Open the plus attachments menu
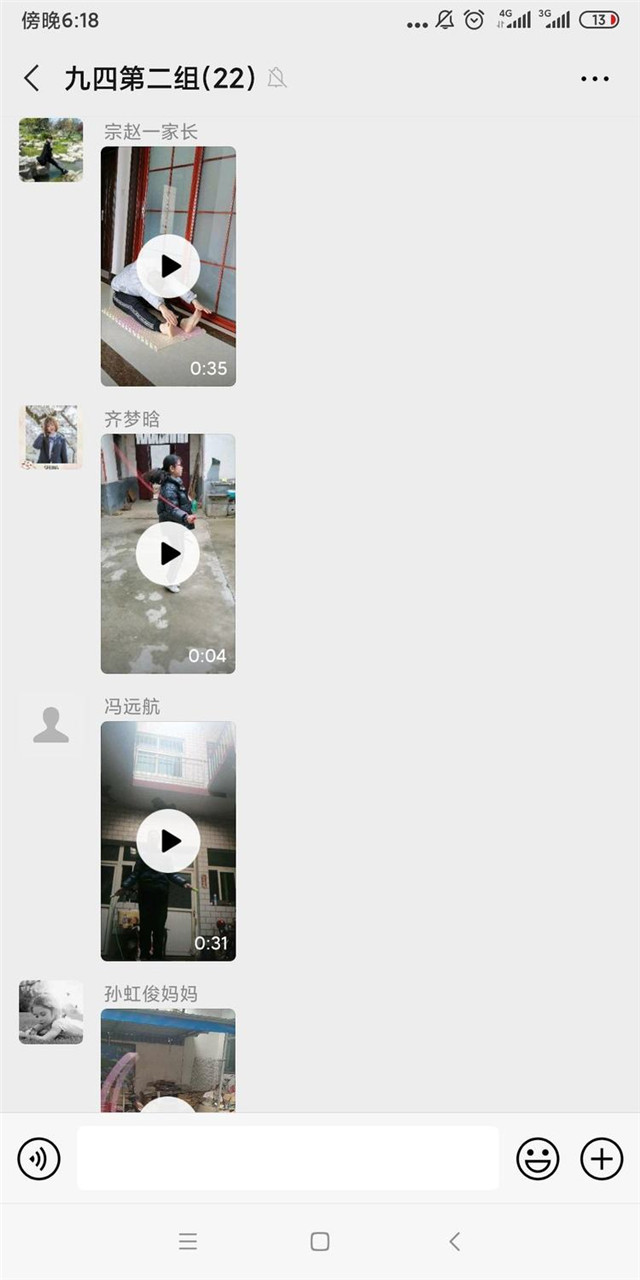Viewport: 640px width, 1280px height. point(601,1159)
